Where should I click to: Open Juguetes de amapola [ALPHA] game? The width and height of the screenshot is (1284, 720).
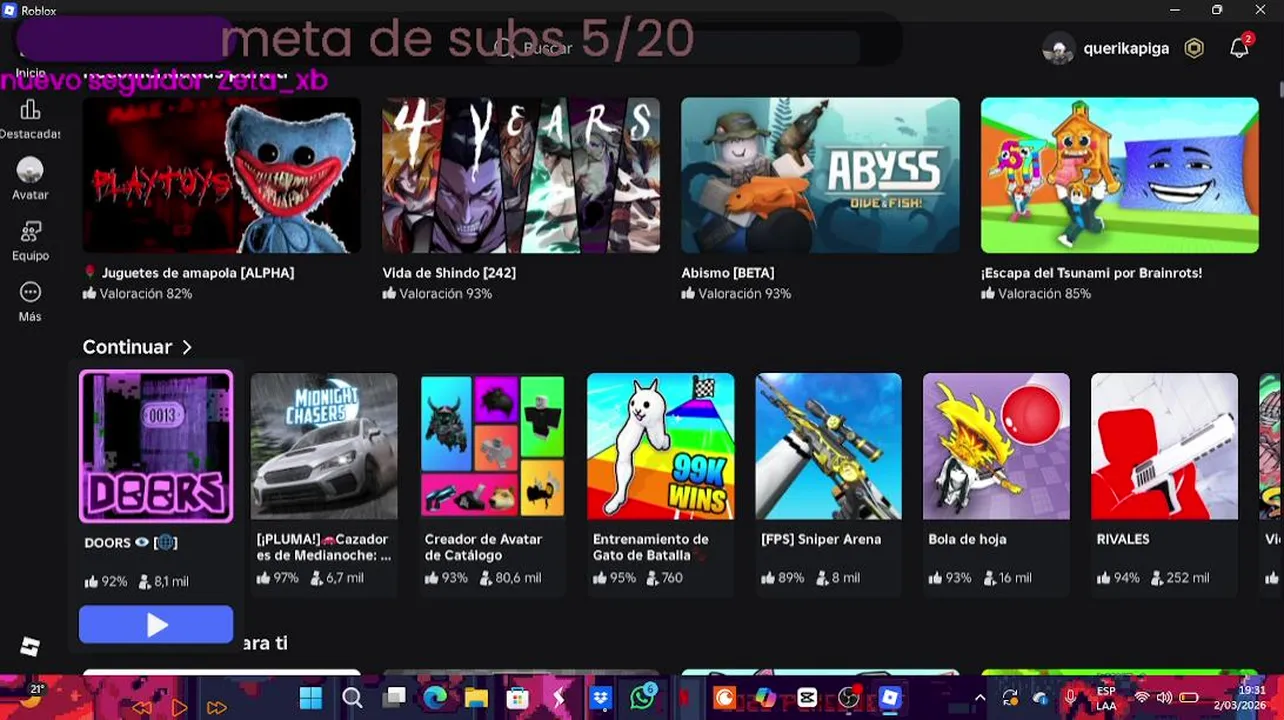(x=221, y=176)
